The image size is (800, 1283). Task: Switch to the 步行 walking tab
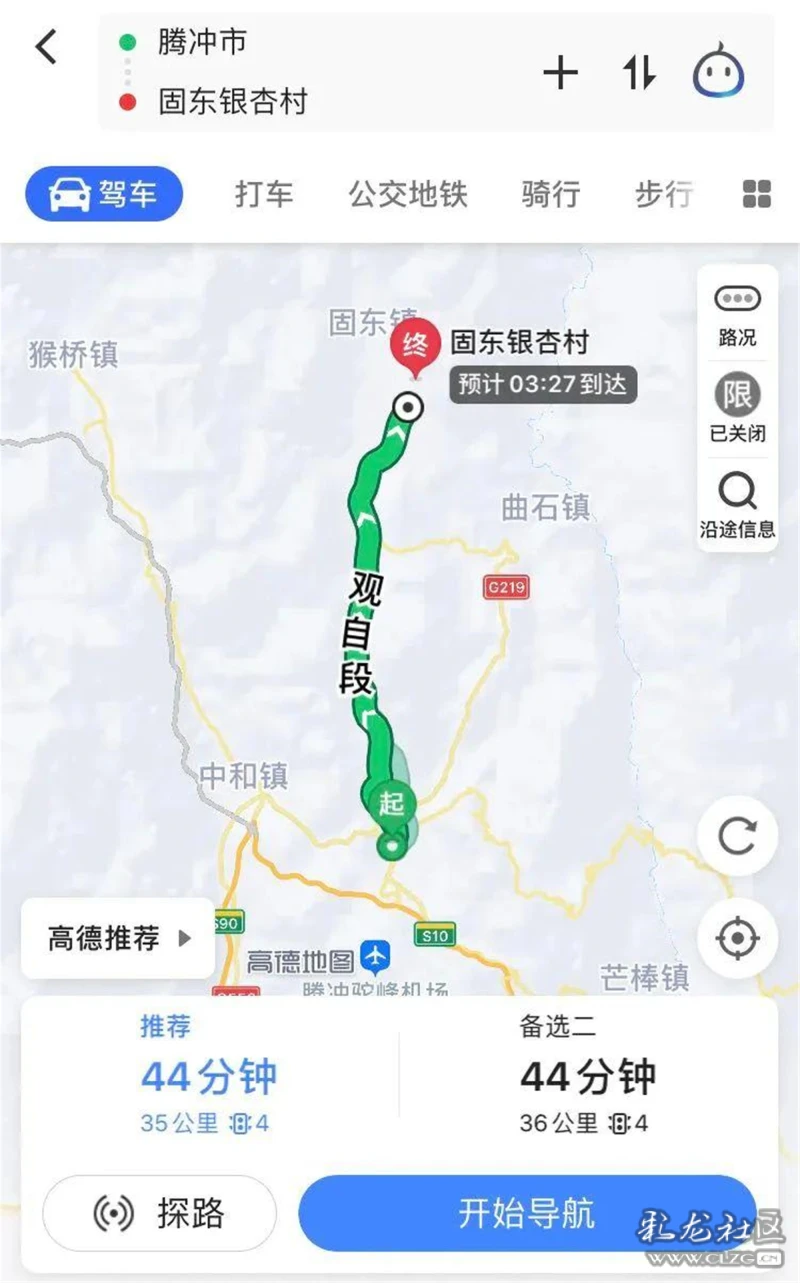pyautogui.click(x=663, y=194)
